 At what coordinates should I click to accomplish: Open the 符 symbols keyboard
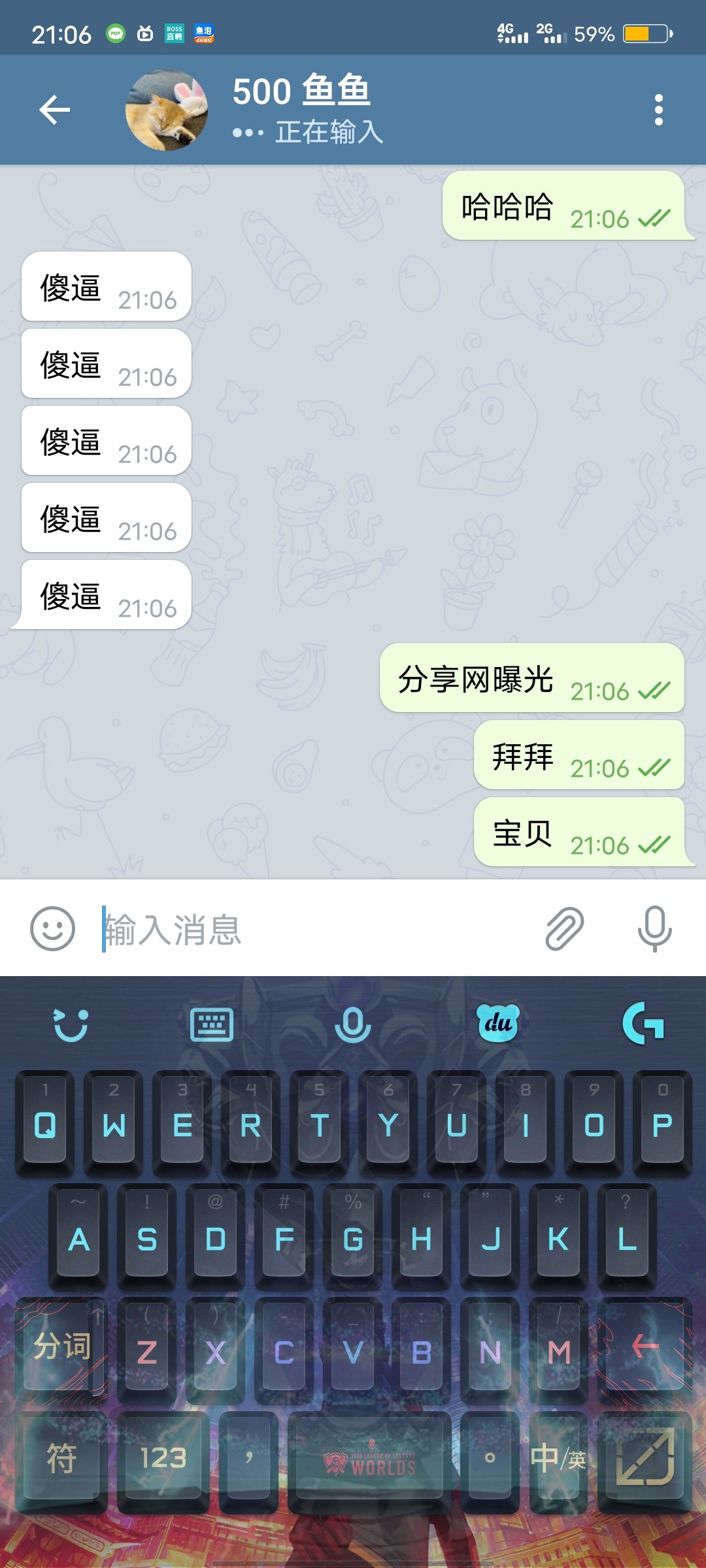pyautogui.click(x=61, y=1458)
